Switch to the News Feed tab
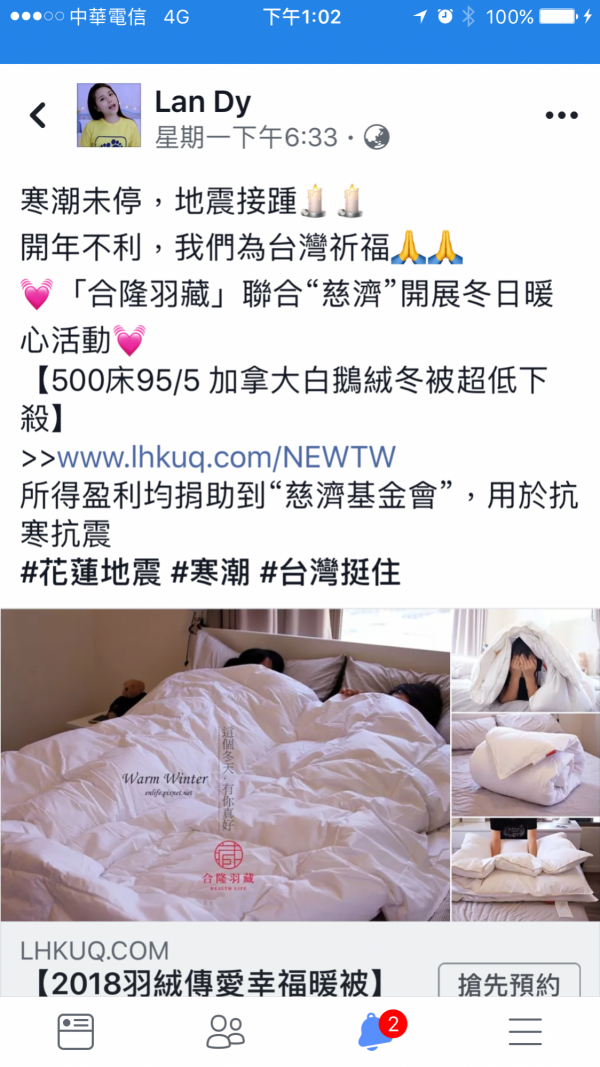This screenshot has width=600, height=1067. coord(75,1031)
